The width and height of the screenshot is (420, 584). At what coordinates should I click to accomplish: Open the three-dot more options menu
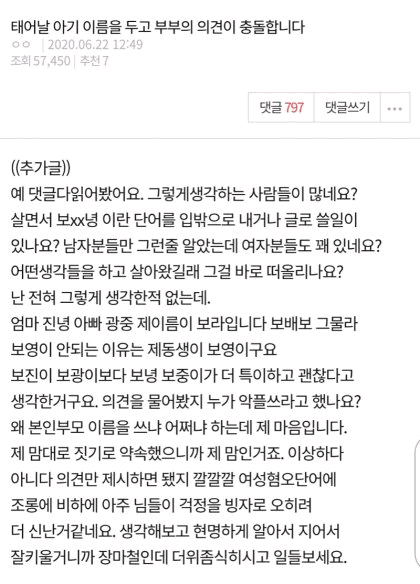click(395, 108)
